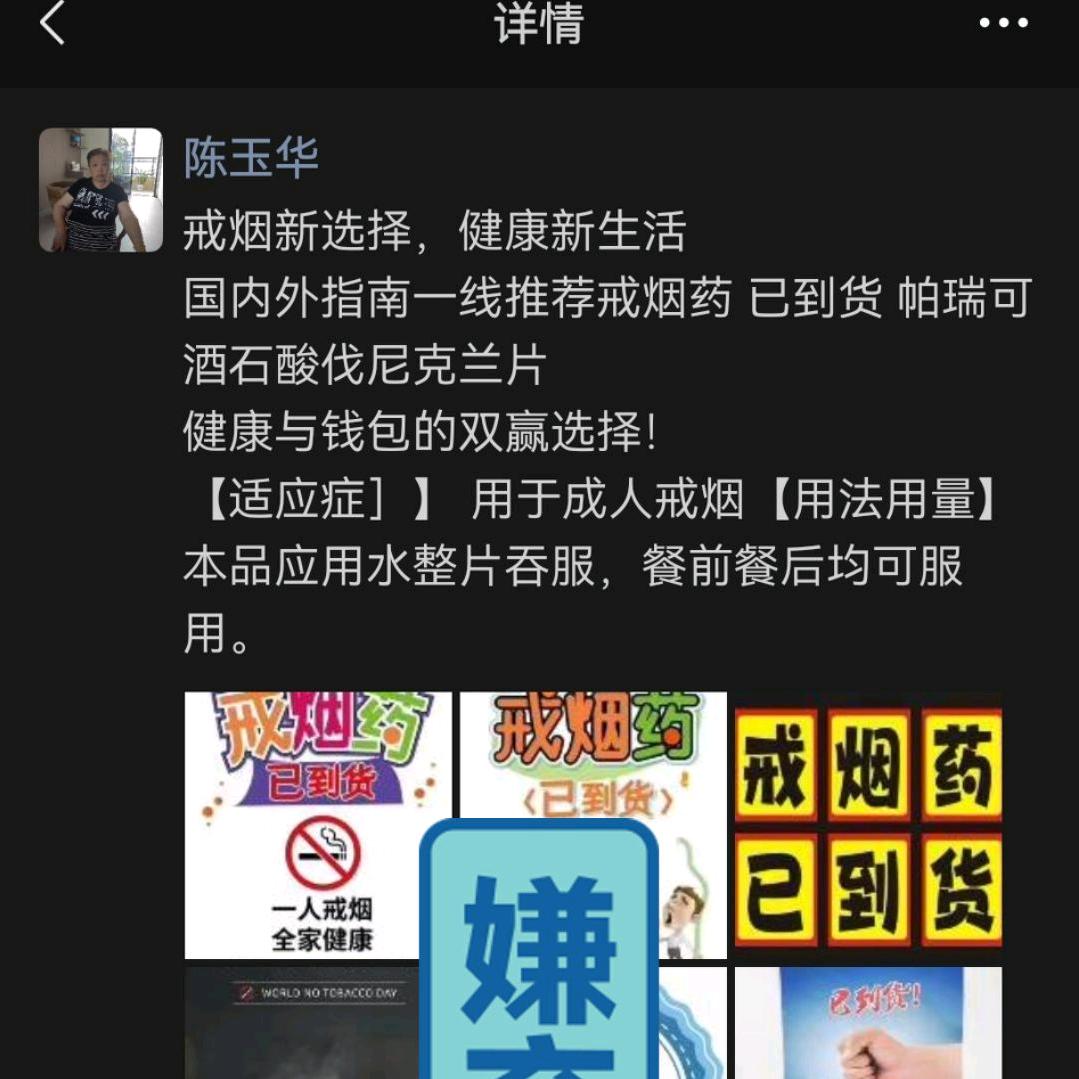View the yellow-red 戒烟药已到货 image

(868, 825)
